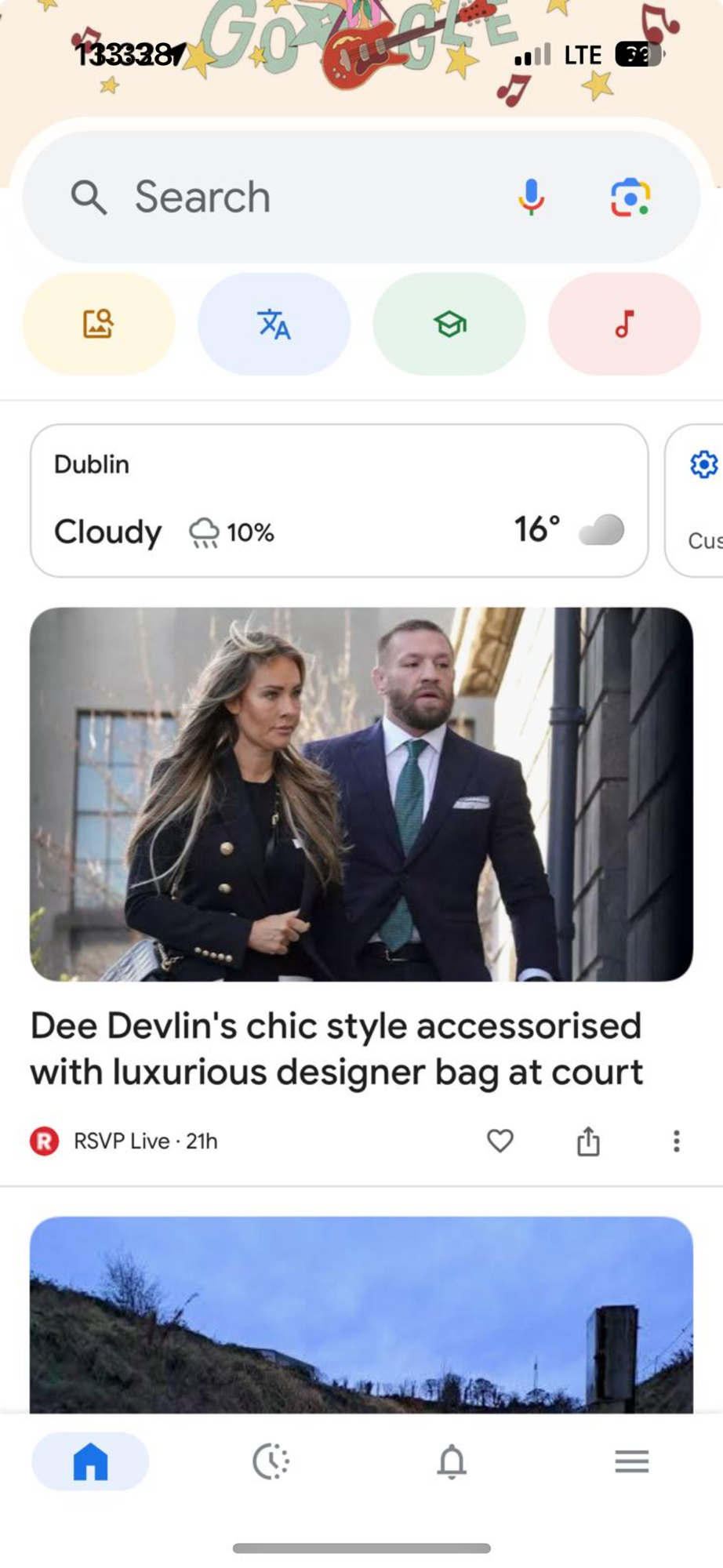The image size is (723, 1568).
Task: Open overflow menu for RSVP Live article
Action: (676, 1141)
